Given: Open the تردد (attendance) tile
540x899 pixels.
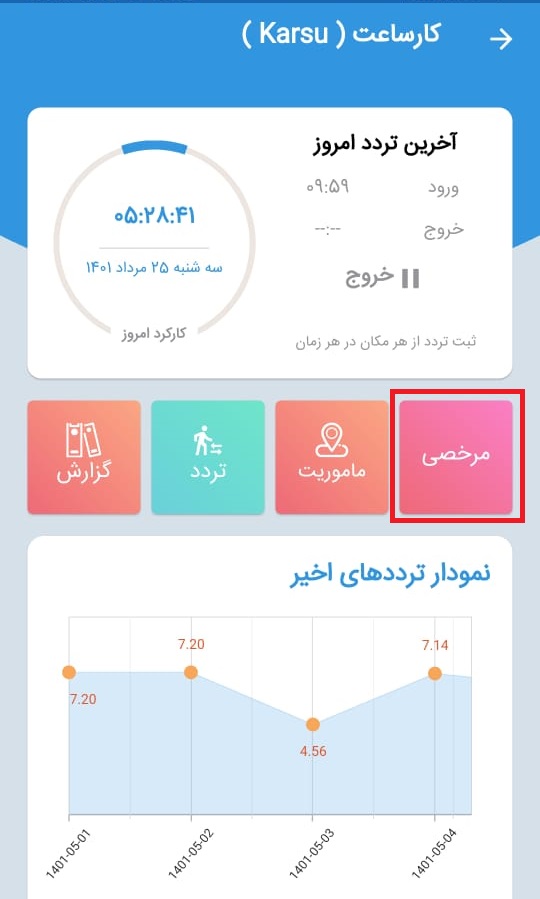Looking at the screenshot, I should coord(208,456).
